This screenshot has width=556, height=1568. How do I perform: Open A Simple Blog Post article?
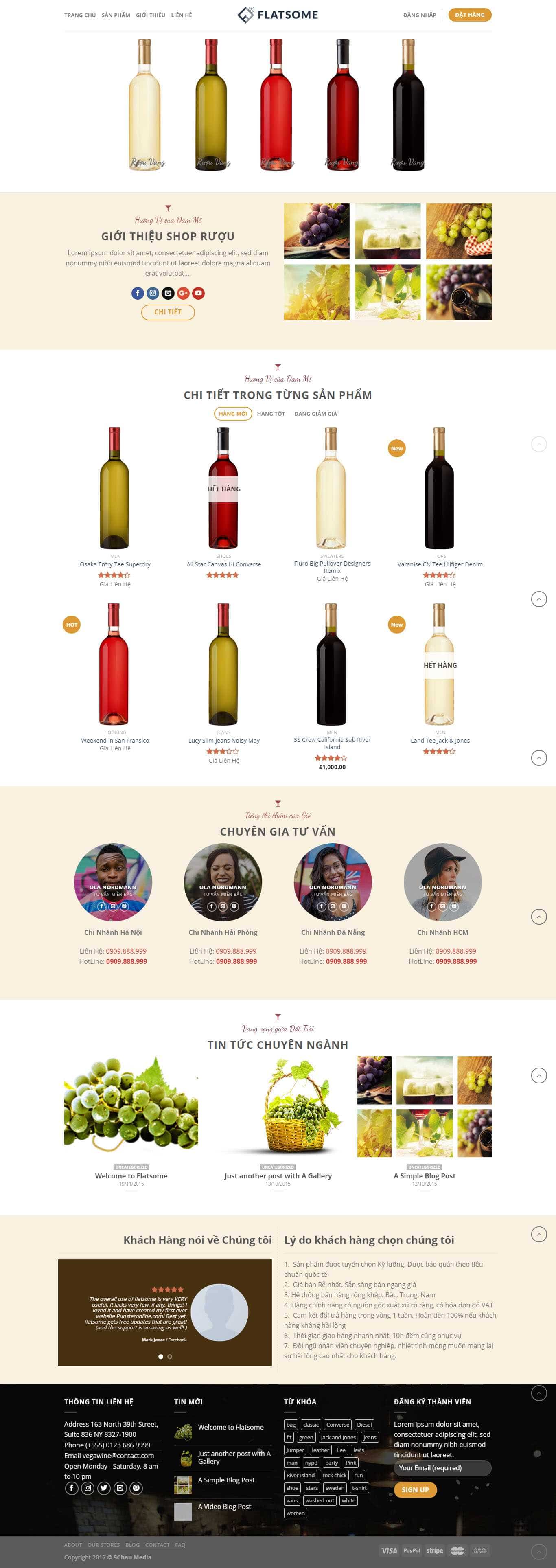(x=424, y=1176)
